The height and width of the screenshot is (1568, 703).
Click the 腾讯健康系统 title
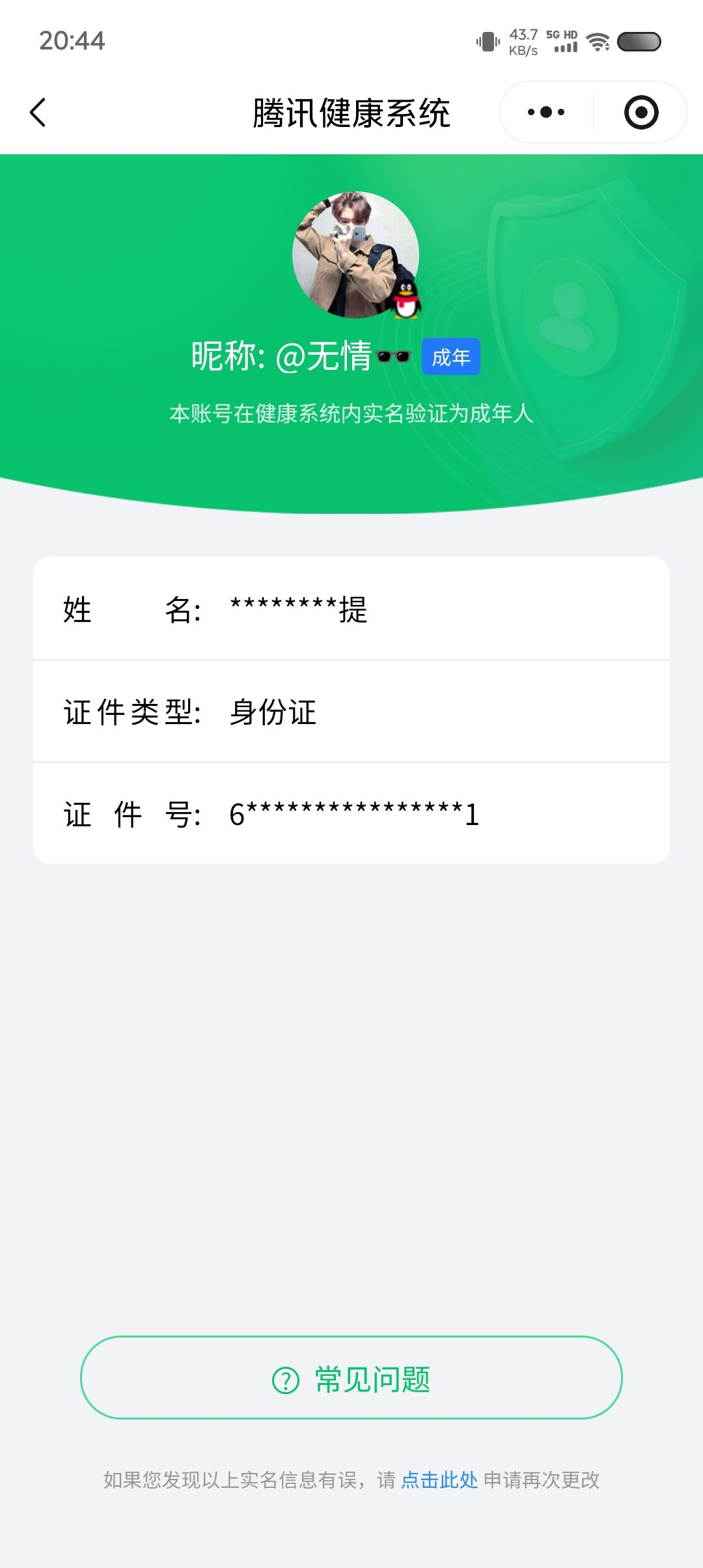point(351,112)
